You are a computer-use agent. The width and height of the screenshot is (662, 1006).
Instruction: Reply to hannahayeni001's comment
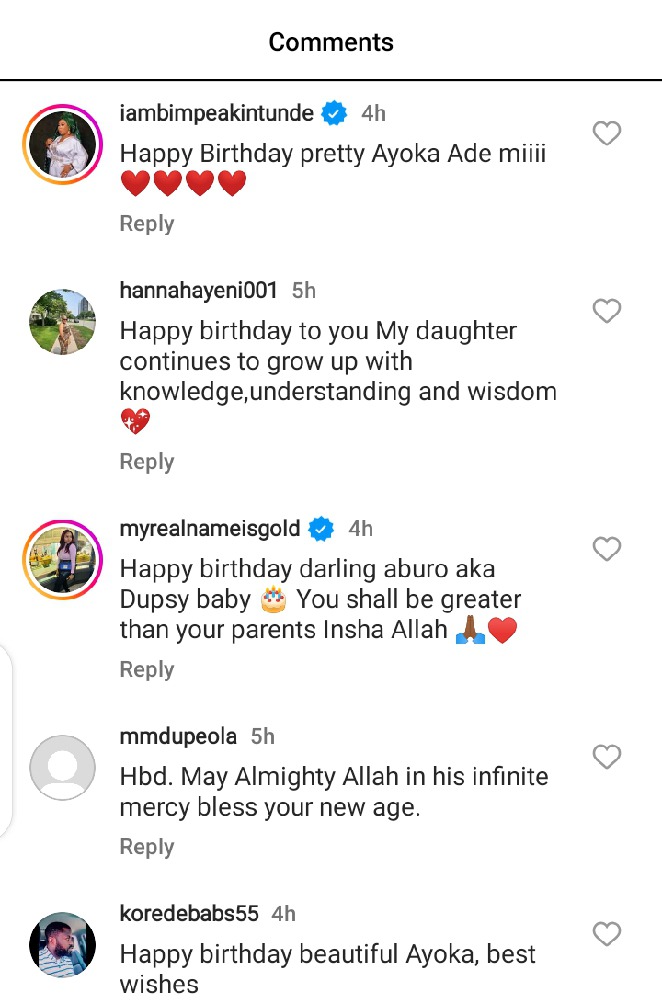click(x=147, y=462)
